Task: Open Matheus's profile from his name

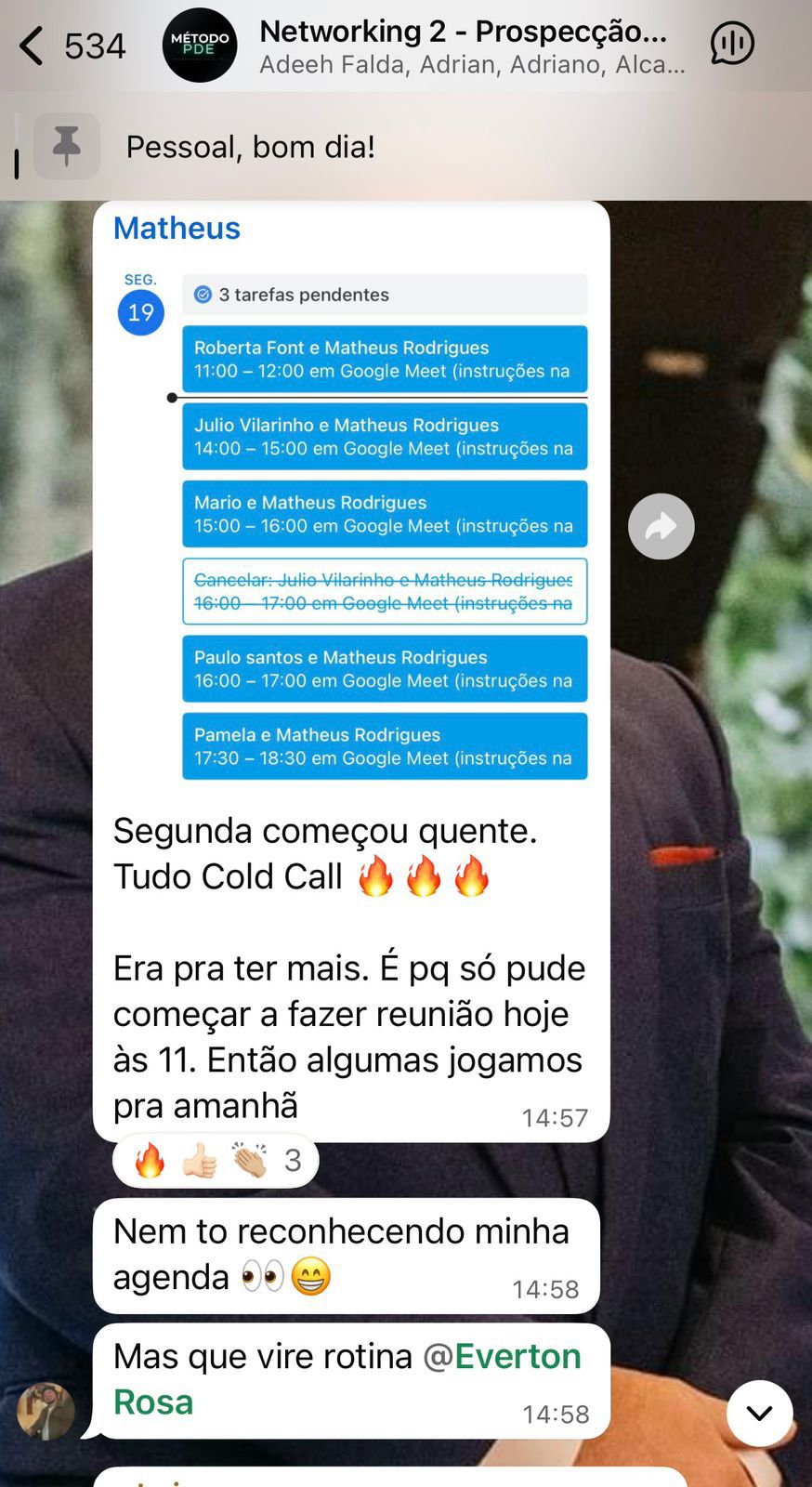Action: [x=177, y=229]
